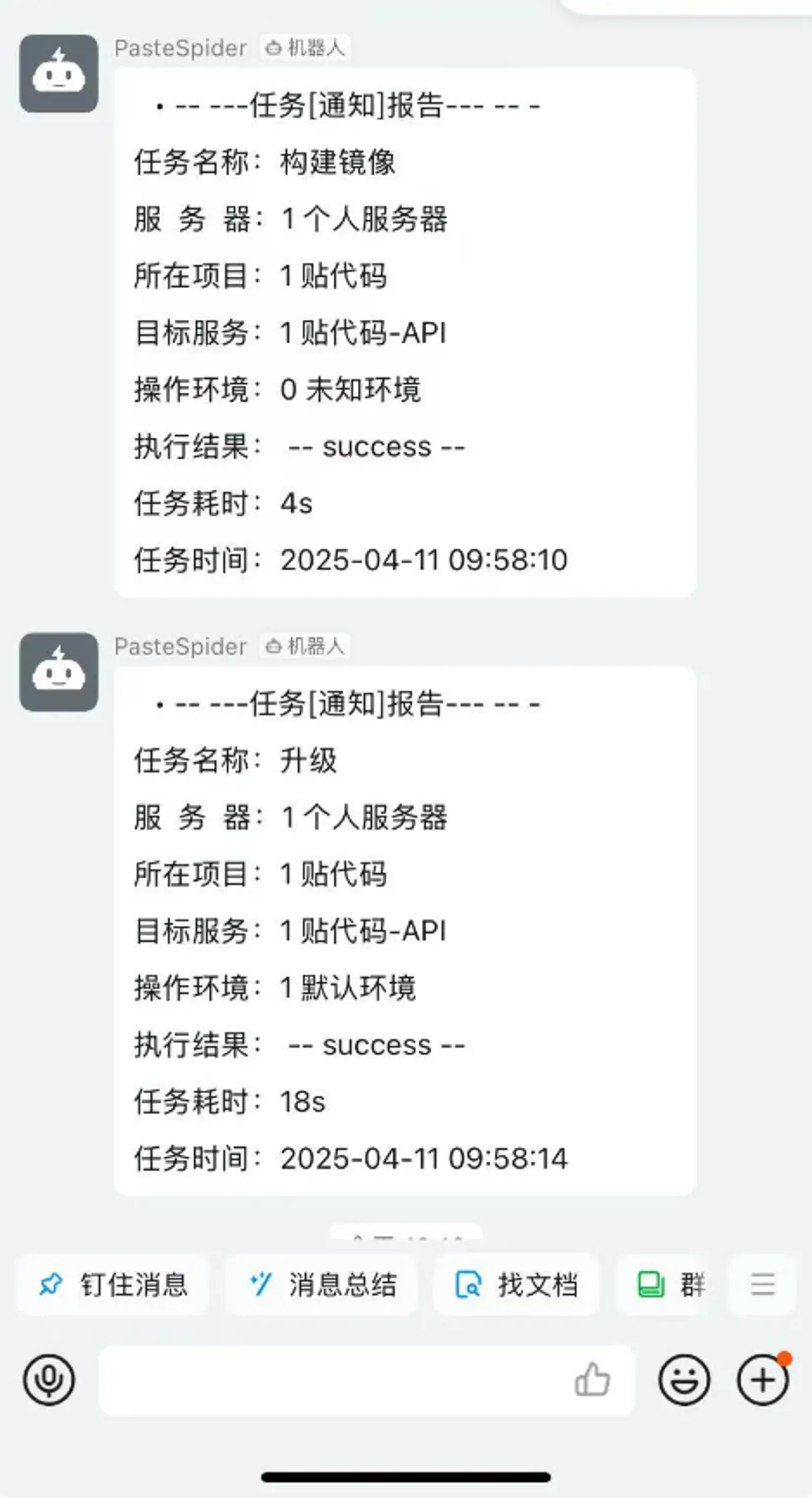The width and height of the screenshot is (812, 1498).
Task: Tap the hamburger menu icon near the shortcuts
Action: pos(761,1285)
